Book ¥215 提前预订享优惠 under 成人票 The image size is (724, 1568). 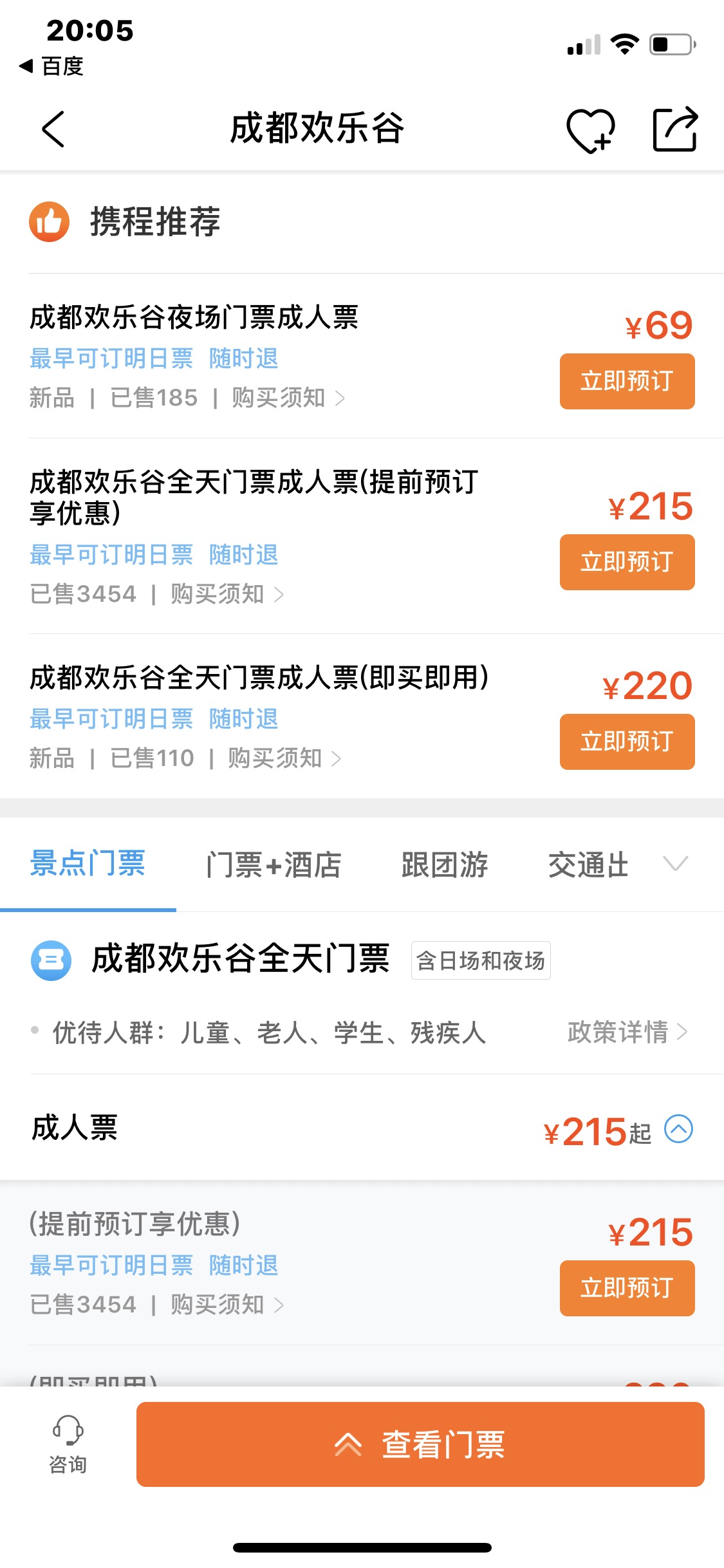627,1288
